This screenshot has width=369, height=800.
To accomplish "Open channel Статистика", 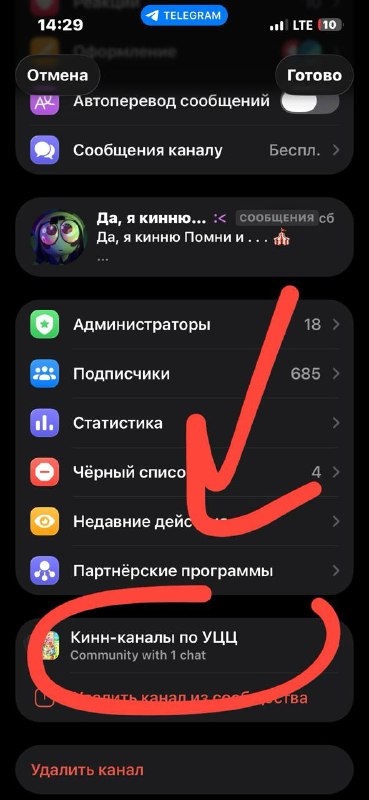I will tap(184, 423).
